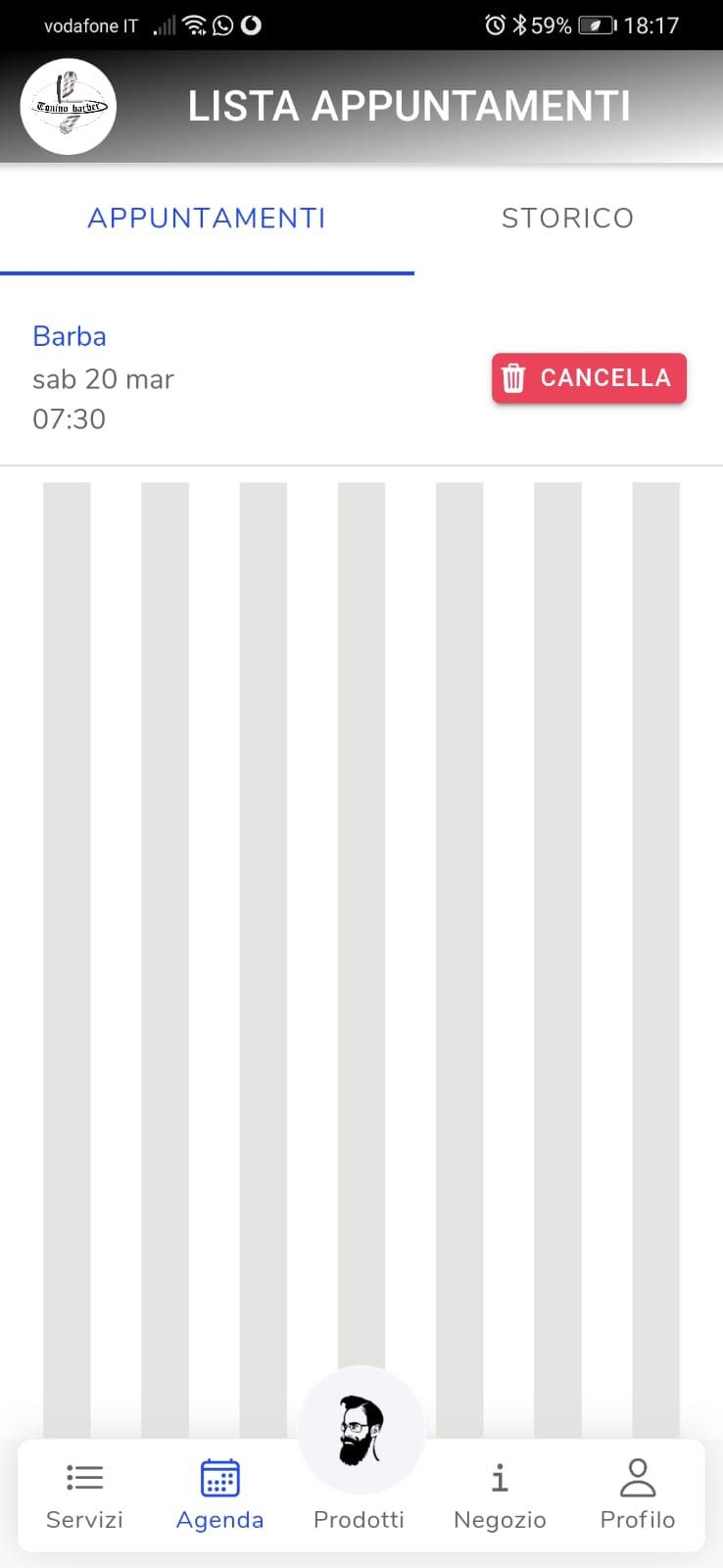The image size is (723, 1568).
Task: Select the Appuntamenti tab
Action: tap(206, 218)
